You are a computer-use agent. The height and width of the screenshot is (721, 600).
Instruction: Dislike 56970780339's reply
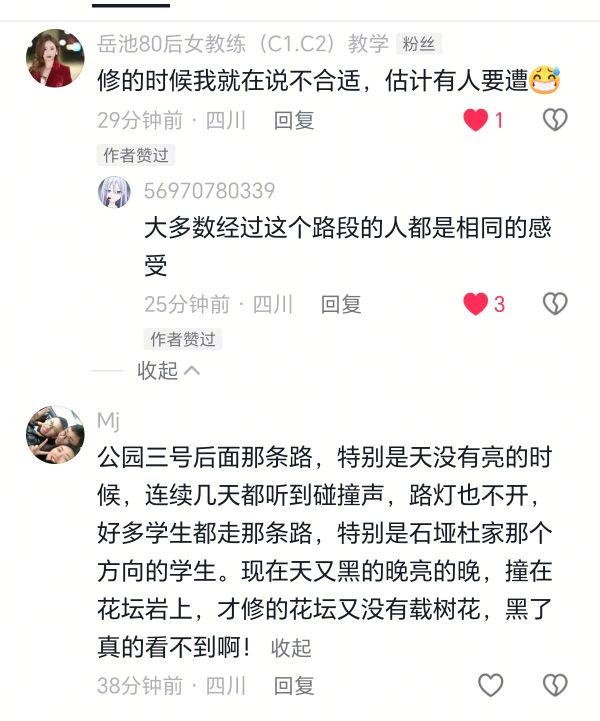[554, 305]
